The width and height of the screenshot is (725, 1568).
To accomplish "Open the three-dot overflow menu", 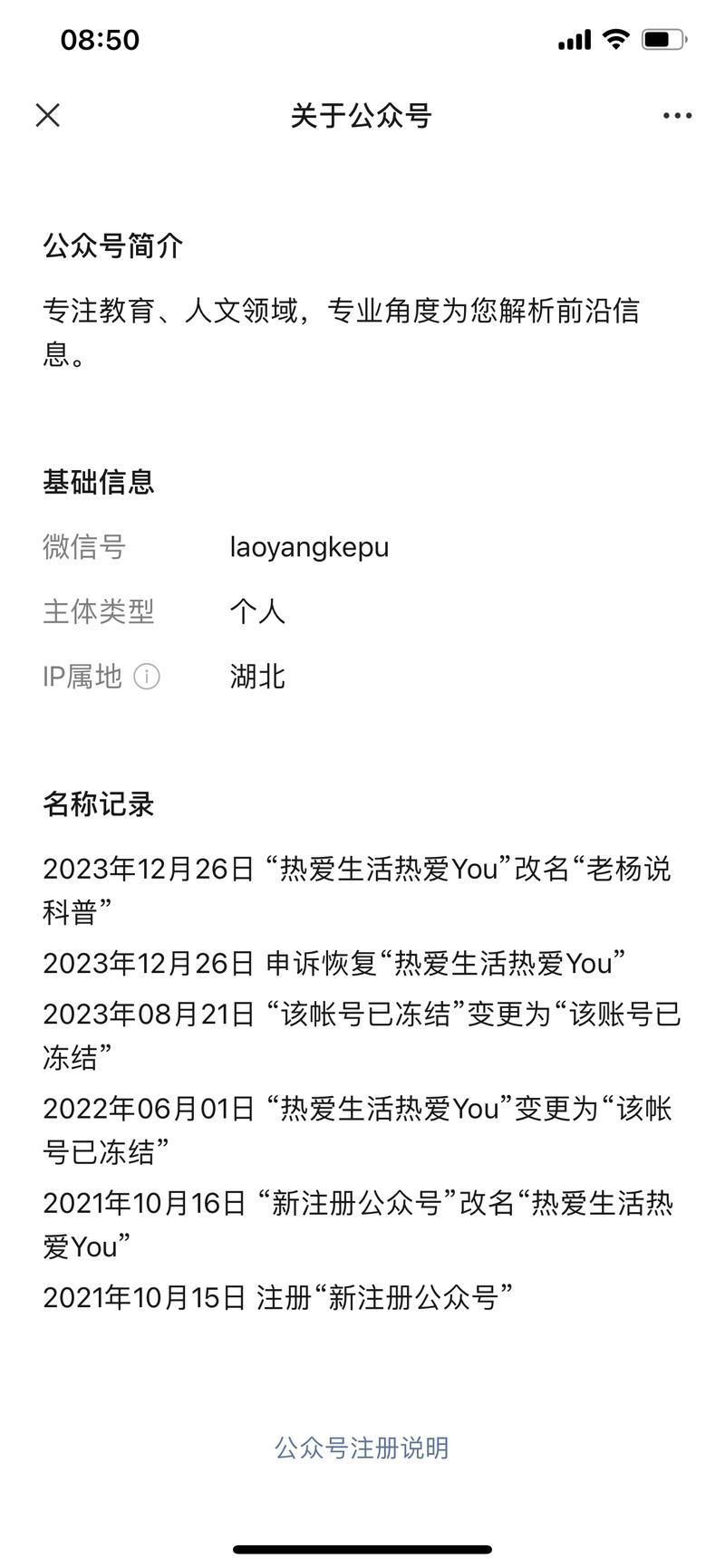I will tap(677, 116).
